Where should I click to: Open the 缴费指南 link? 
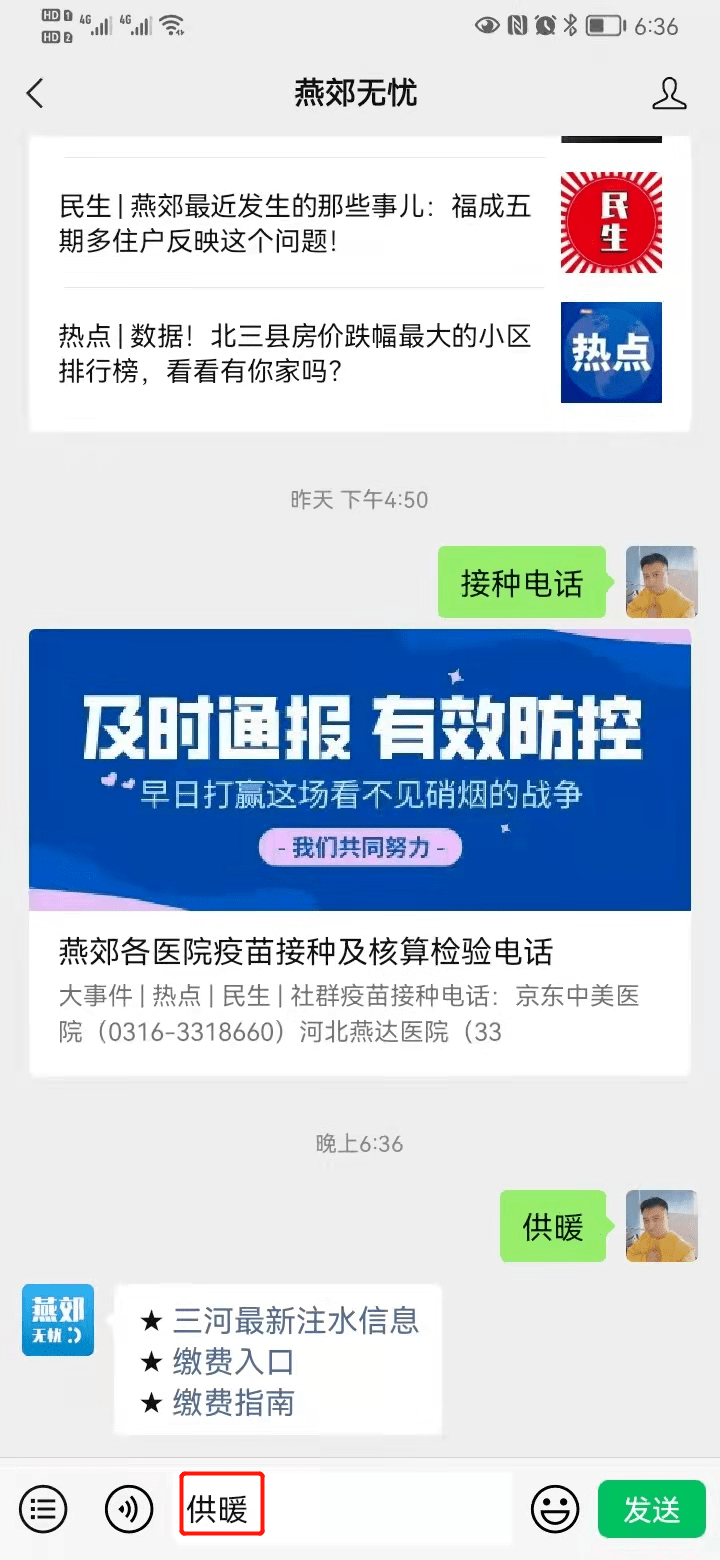click(233, 1403)
